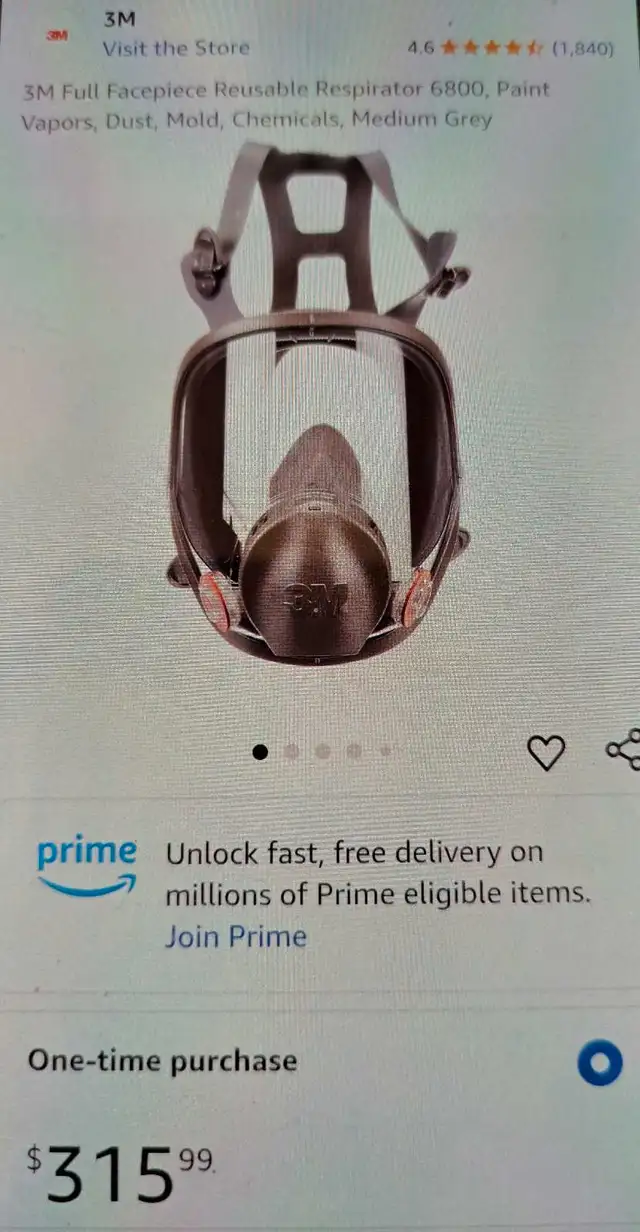Visit the 3M store
The height and width of the screenshot is (1232, 640).
pyautogui.click(x=175, y=47)
